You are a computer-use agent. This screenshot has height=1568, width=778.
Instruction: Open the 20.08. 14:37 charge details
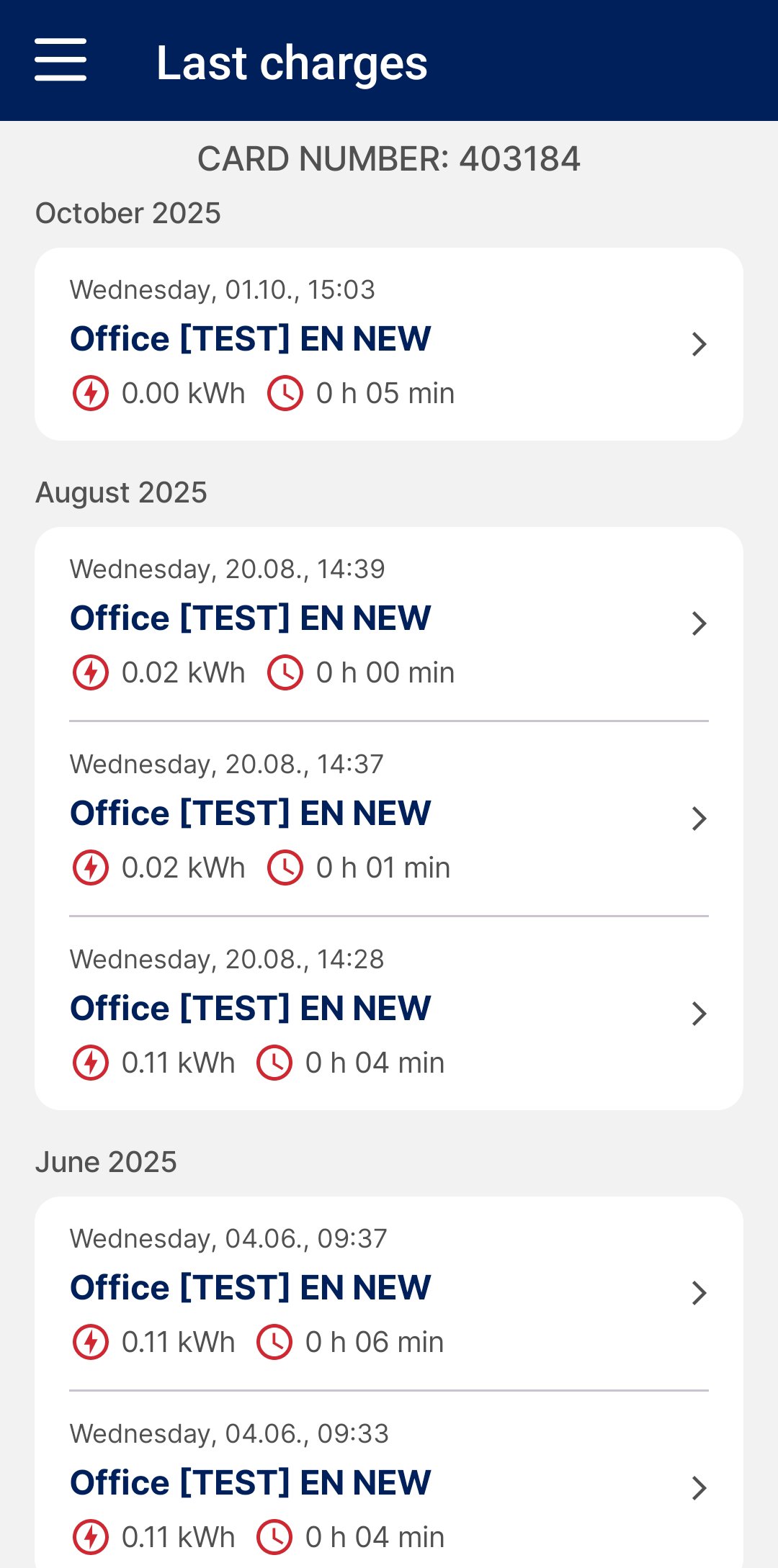click(x=389, y=818)
